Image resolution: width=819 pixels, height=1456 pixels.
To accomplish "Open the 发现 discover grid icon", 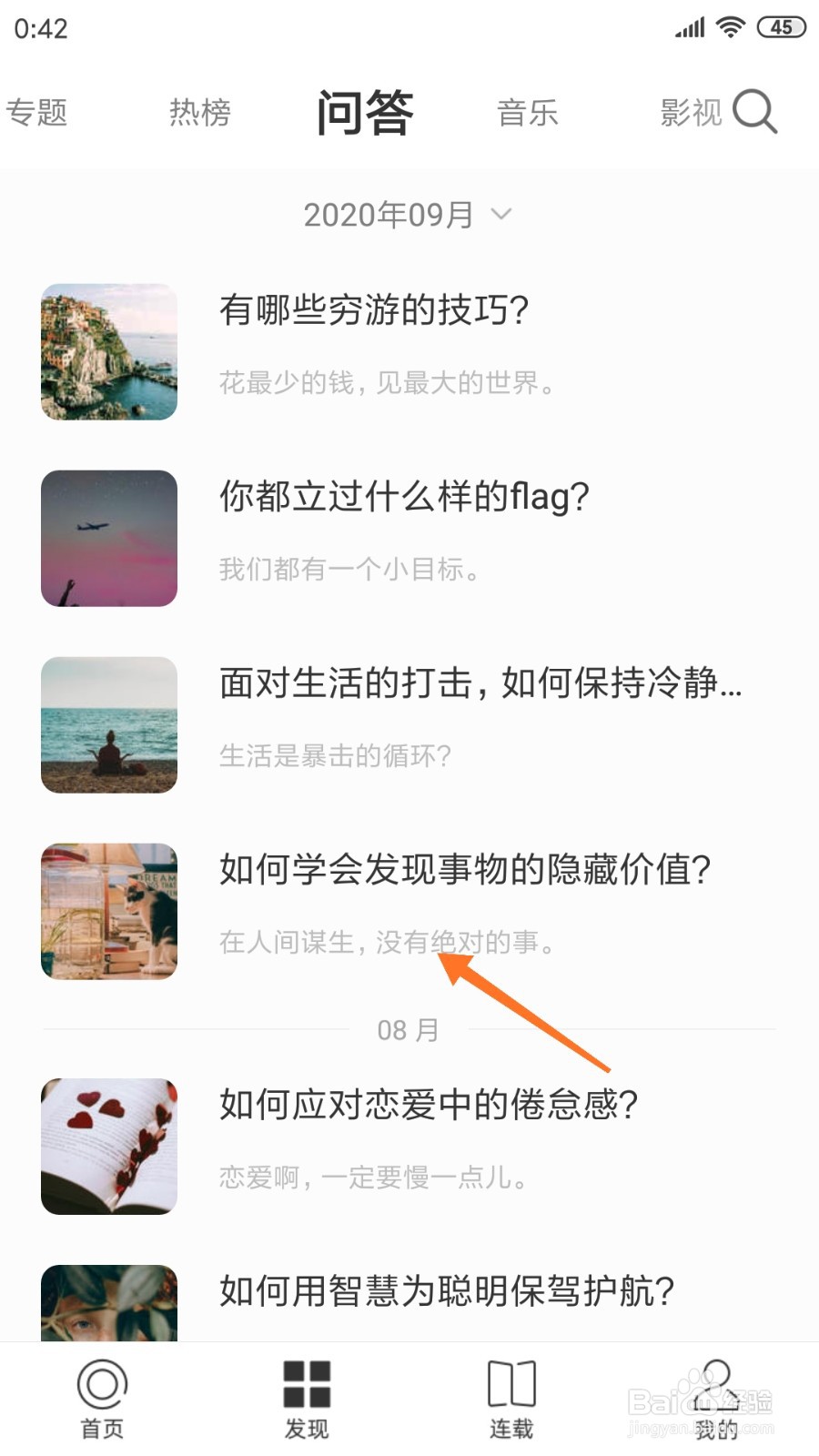I will 307,1386.
